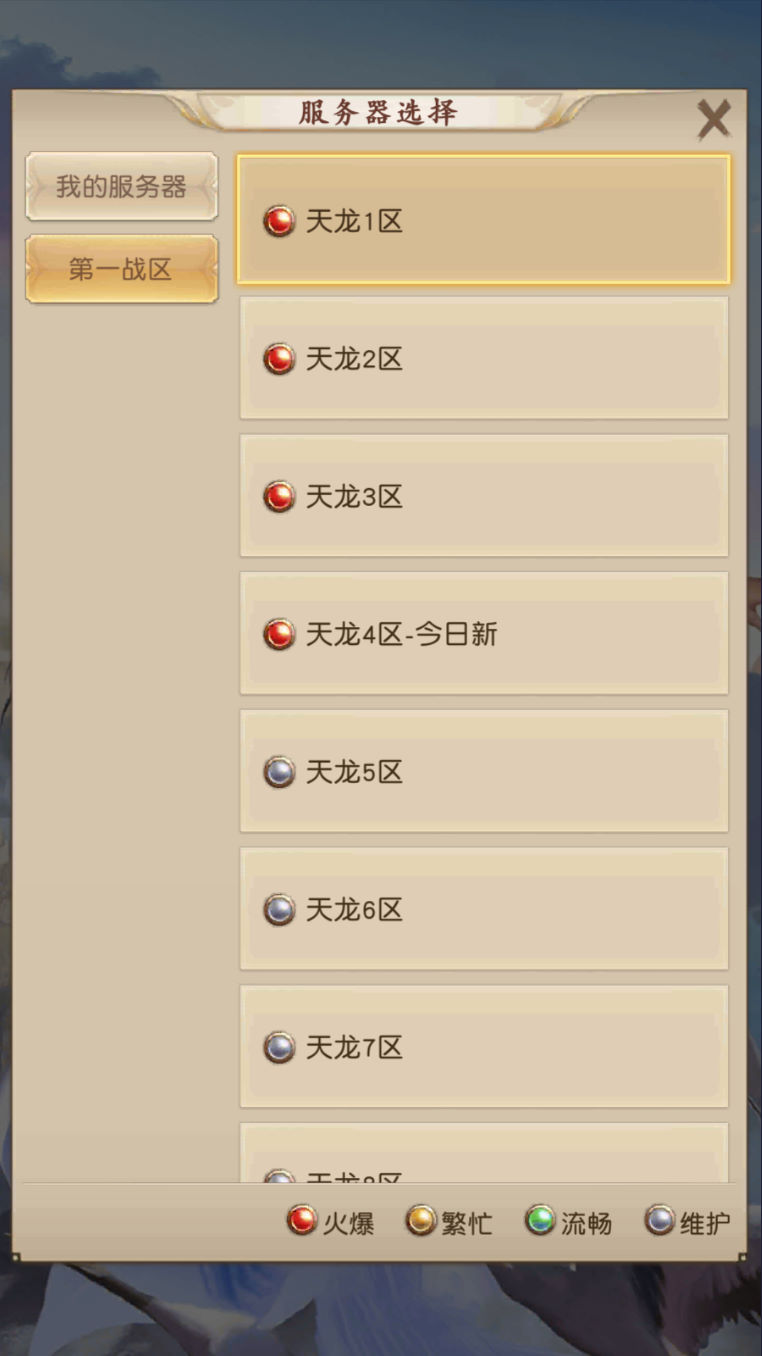
Task: Choose server 天龙6区
Action: tap(484, 909)
